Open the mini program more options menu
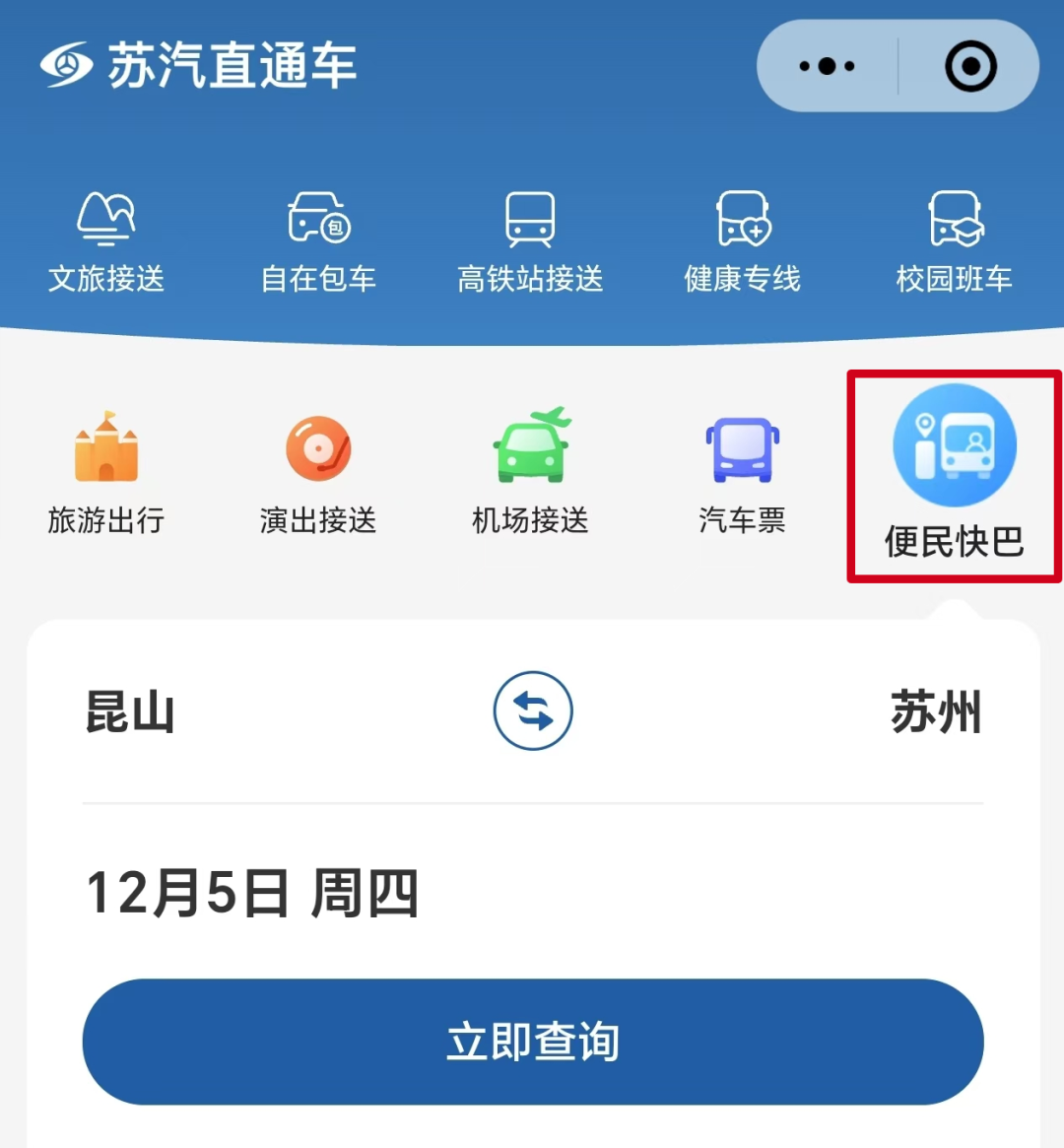Screen dimensions: 1064x1148 click(x=828, y=66)
